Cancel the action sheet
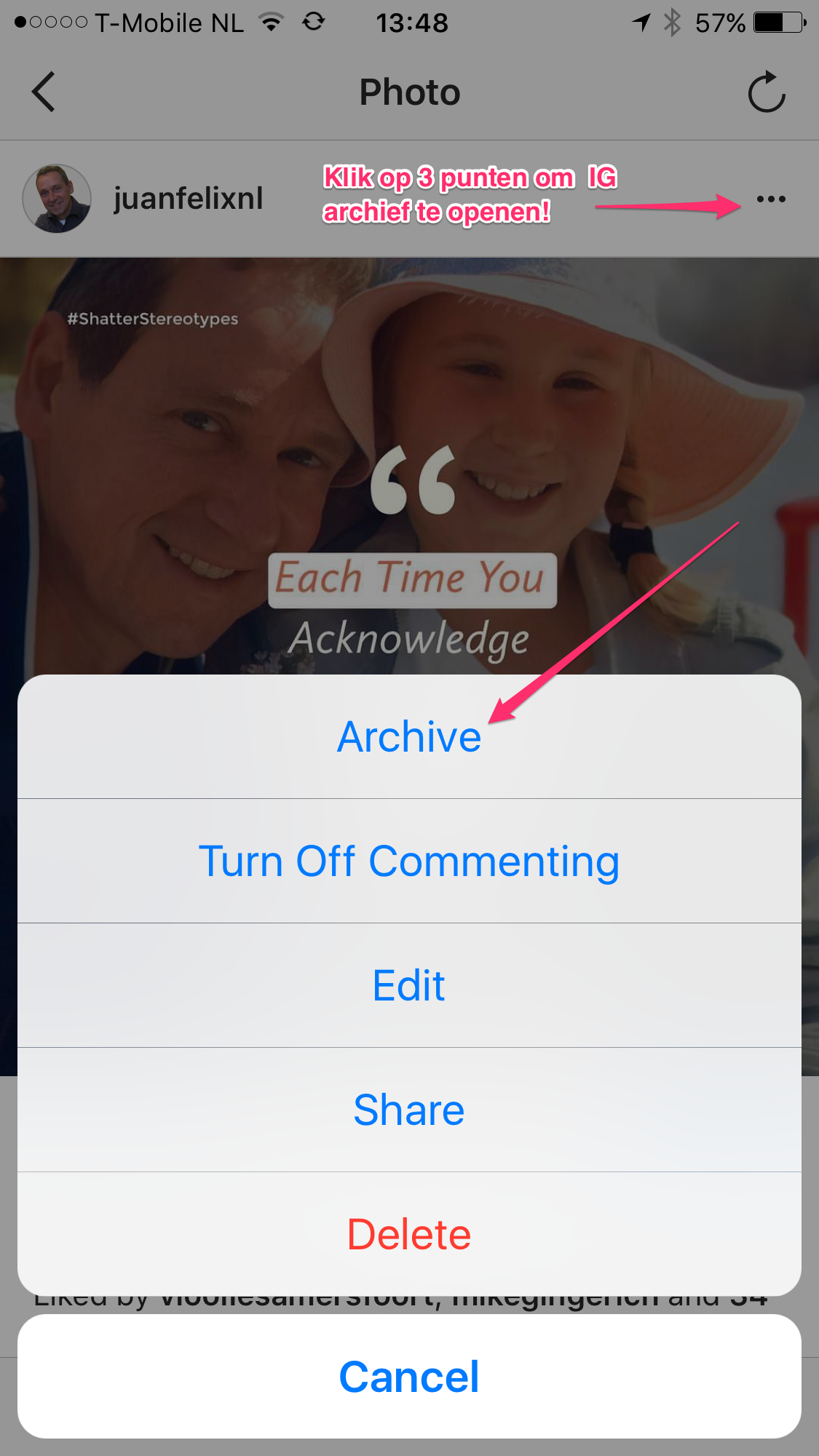 coord(409,1377)
